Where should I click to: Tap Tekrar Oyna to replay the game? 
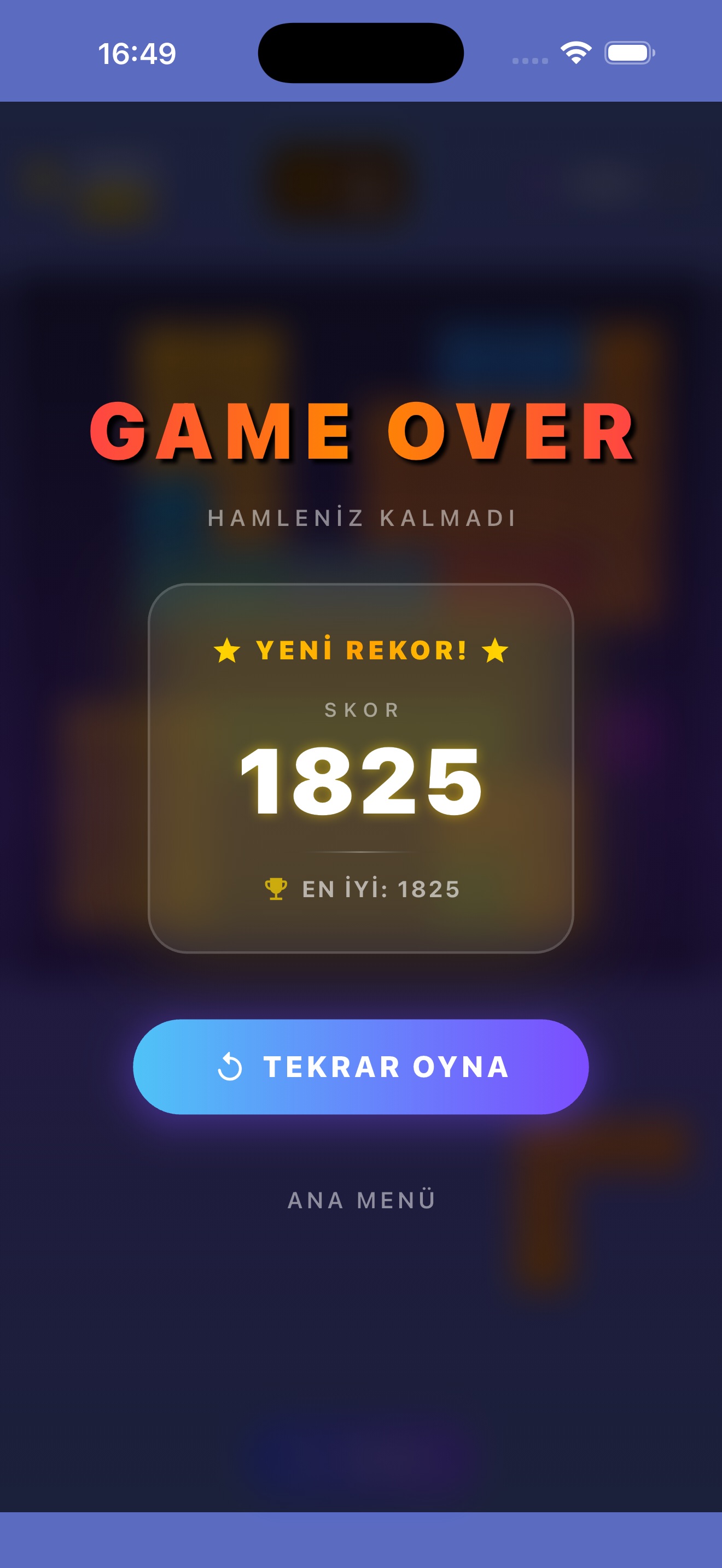[x=360, y=1067]
